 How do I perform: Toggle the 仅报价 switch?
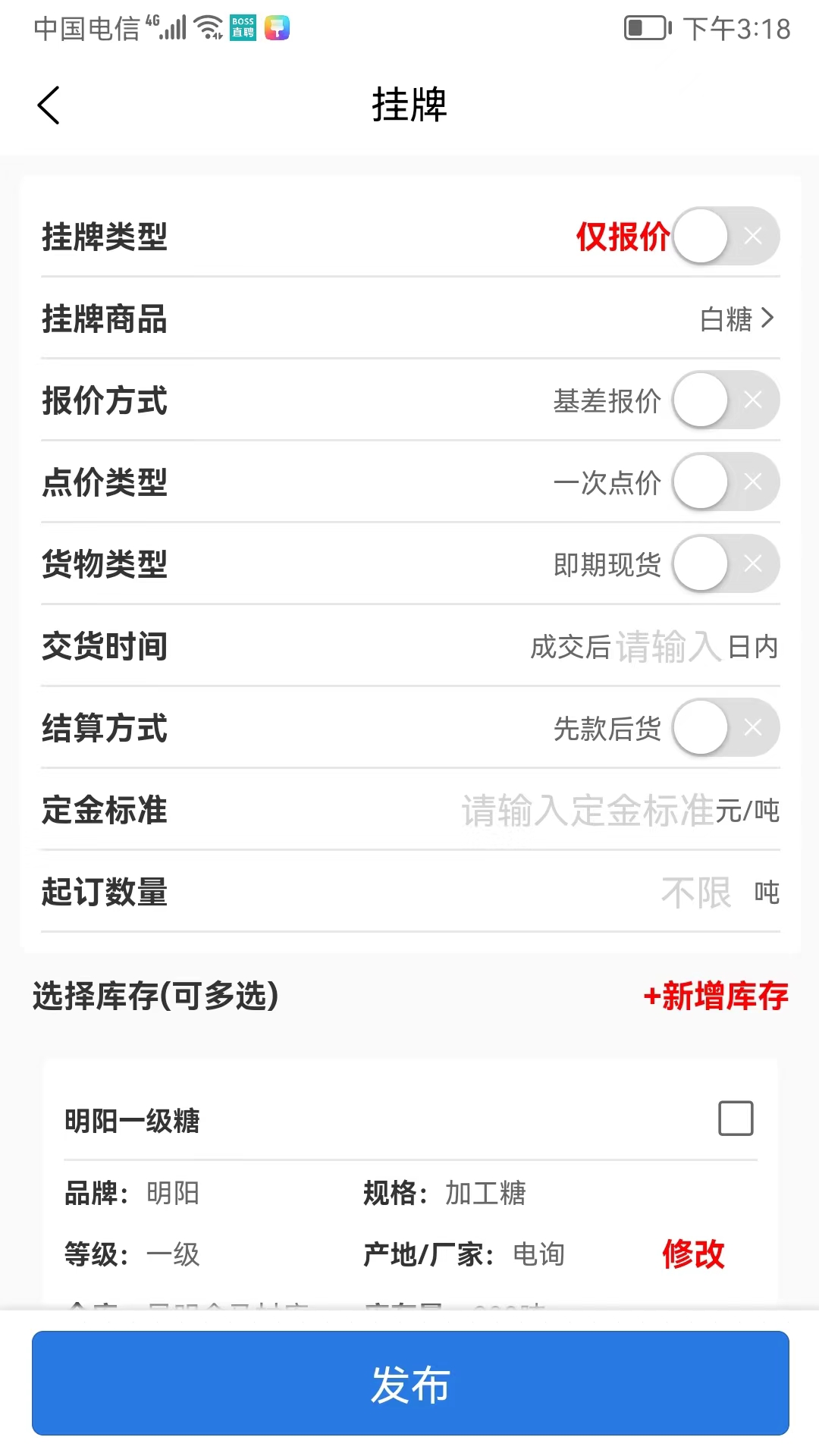click(699, 236)
